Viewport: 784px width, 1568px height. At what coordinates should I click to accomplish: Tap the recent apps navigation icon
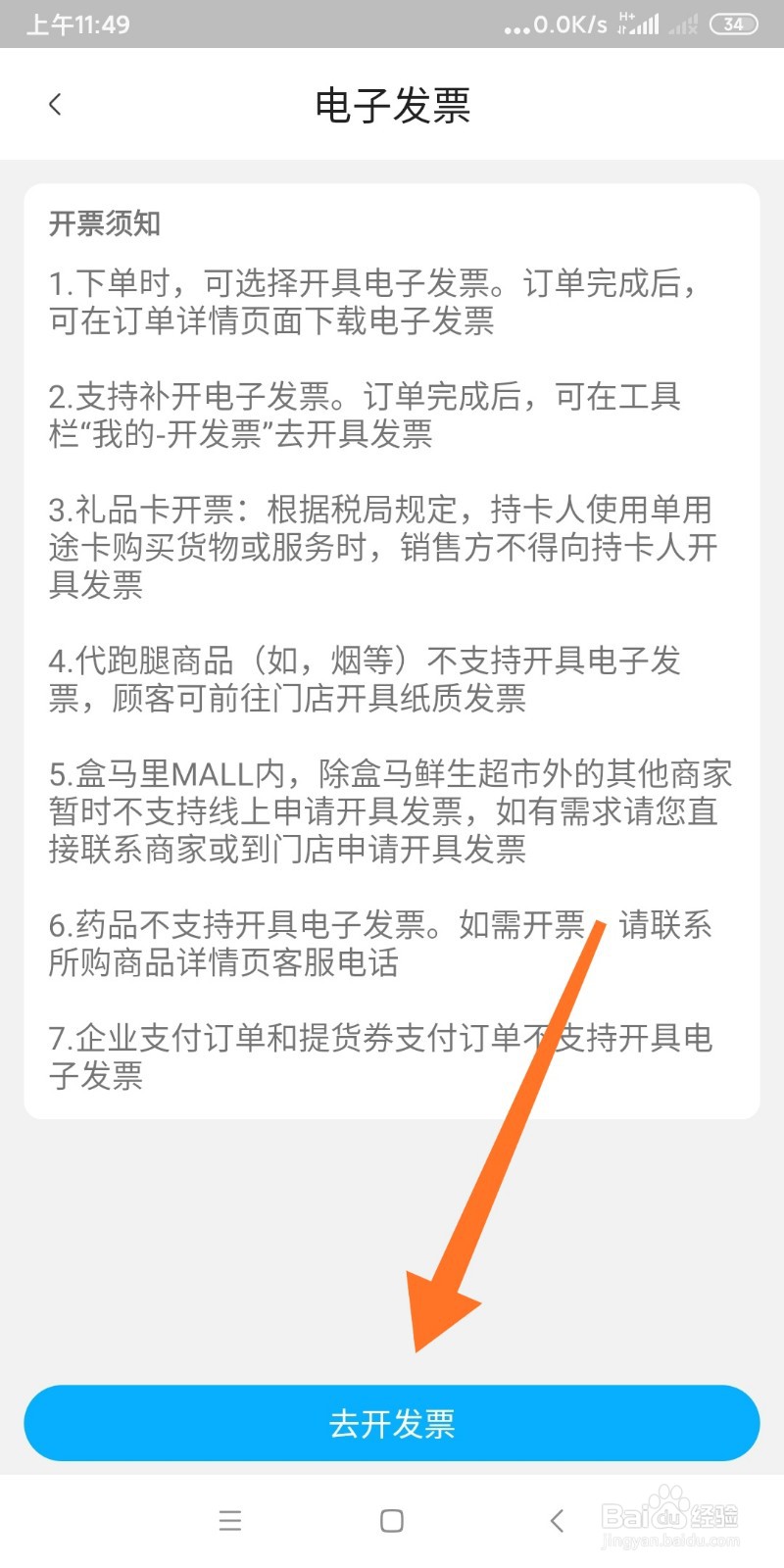[x=230, y=1520]
